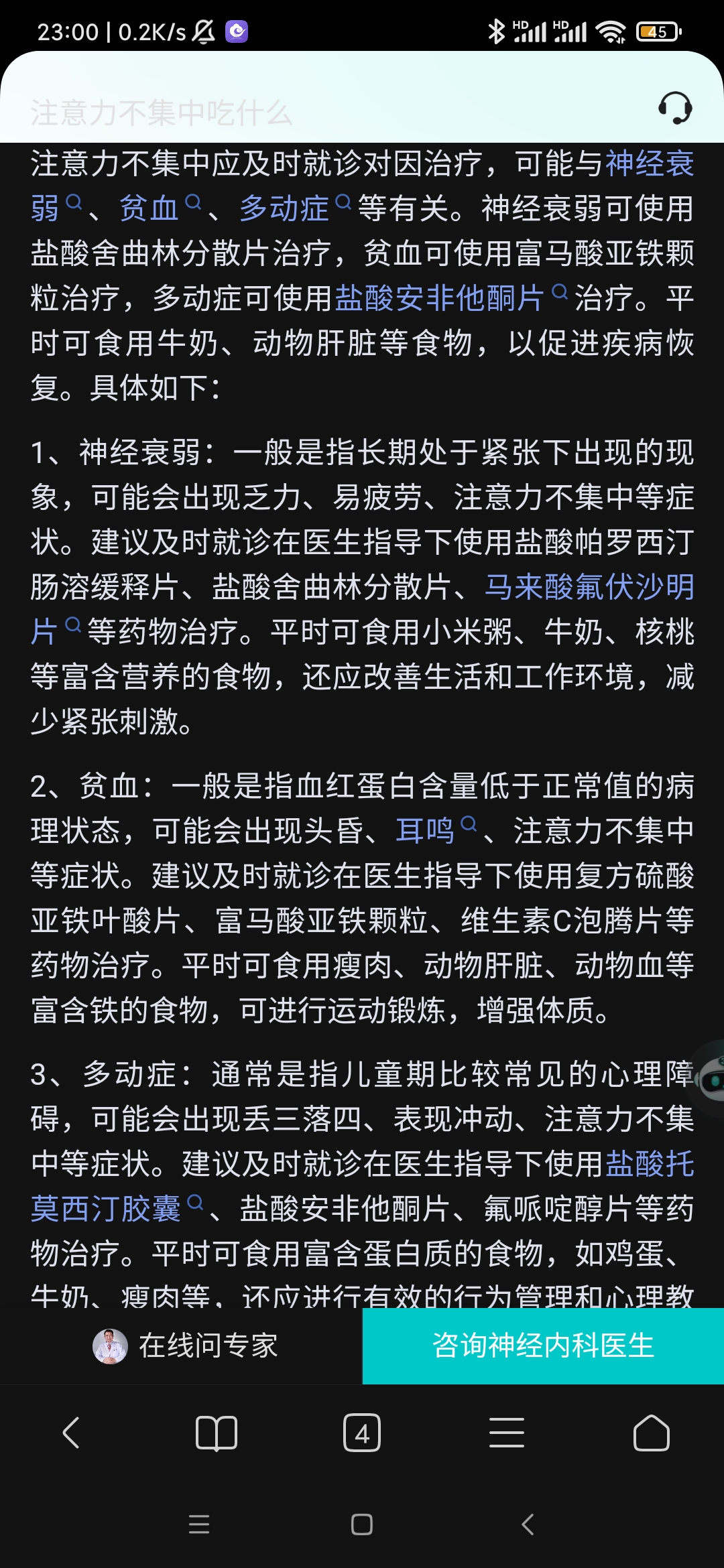Viewport: 724px width, 1568px height.
Task: Open the browser bookmarks book icon
Action: coord(217,1433)
